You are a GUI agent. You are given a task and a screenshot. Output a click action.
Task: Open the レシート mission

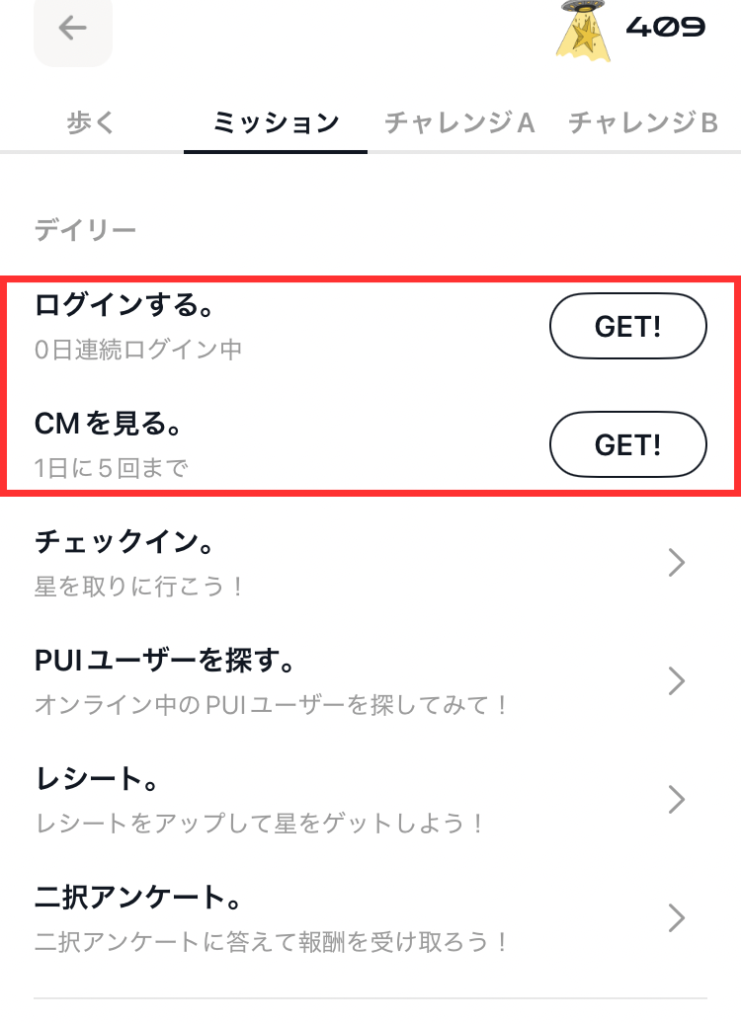[x=370, y=799]
